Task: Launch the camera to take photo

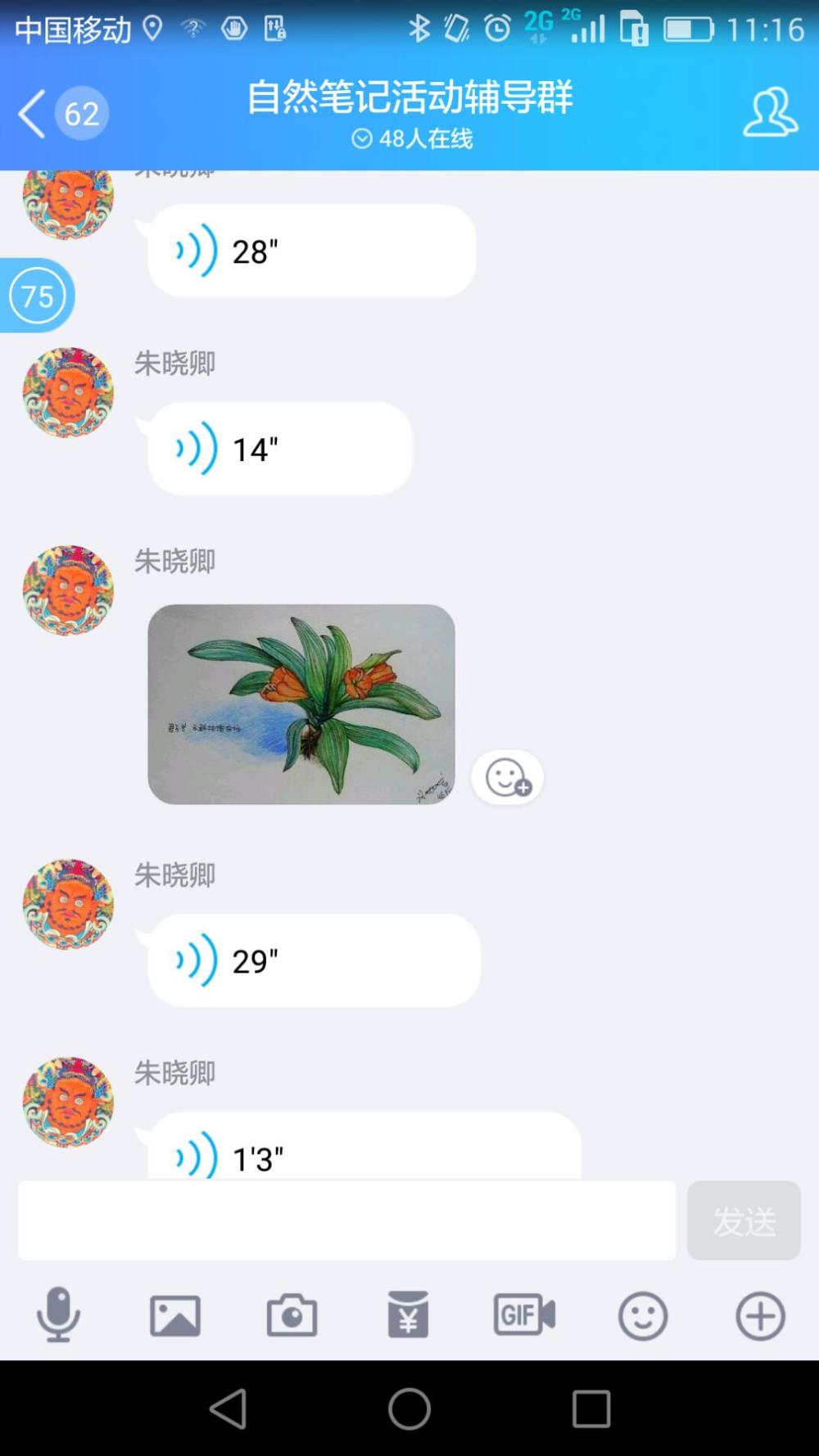Action: [292, 1316]
